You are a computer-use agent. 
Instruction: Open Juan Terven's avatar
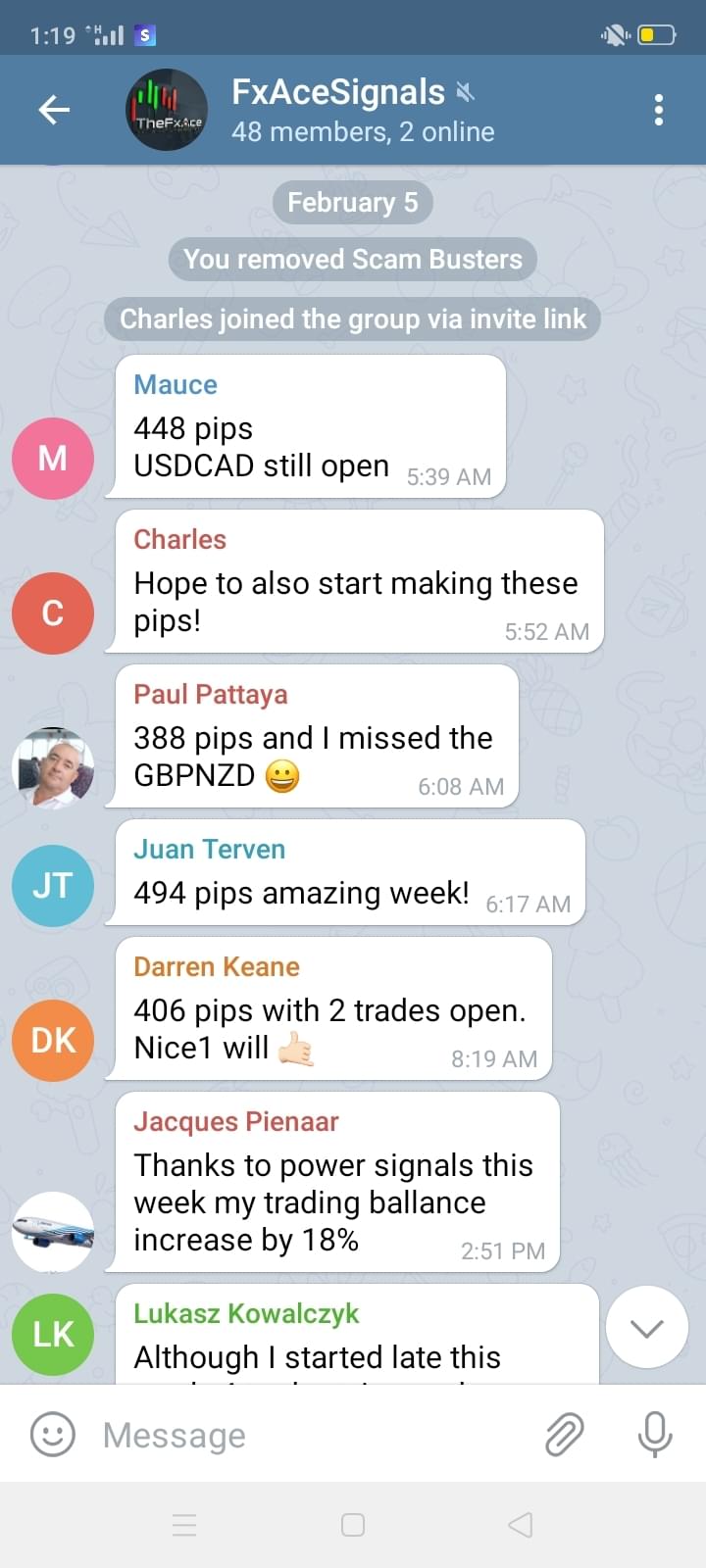point(53,885)
